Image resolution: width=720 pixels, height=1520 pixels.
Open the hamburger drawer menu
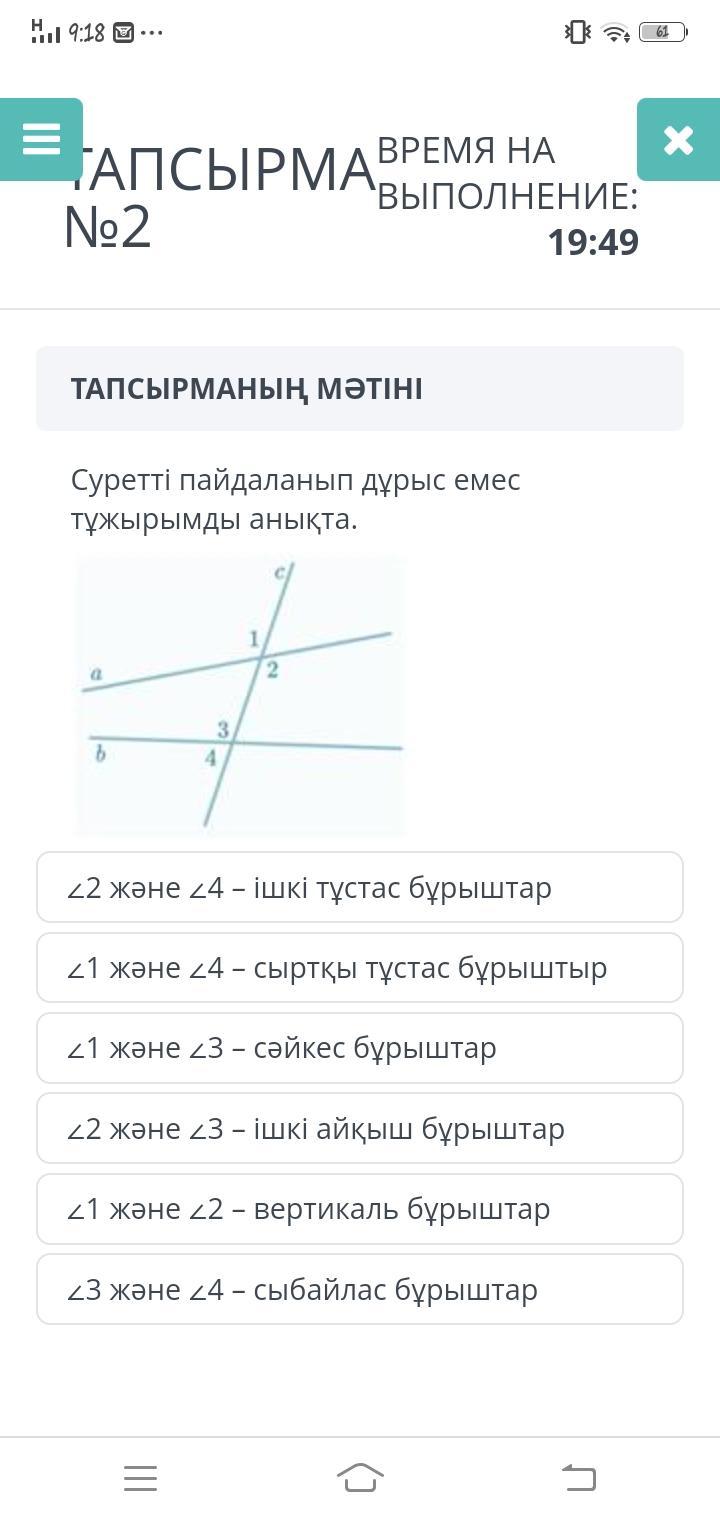click(x=41, y=139)
